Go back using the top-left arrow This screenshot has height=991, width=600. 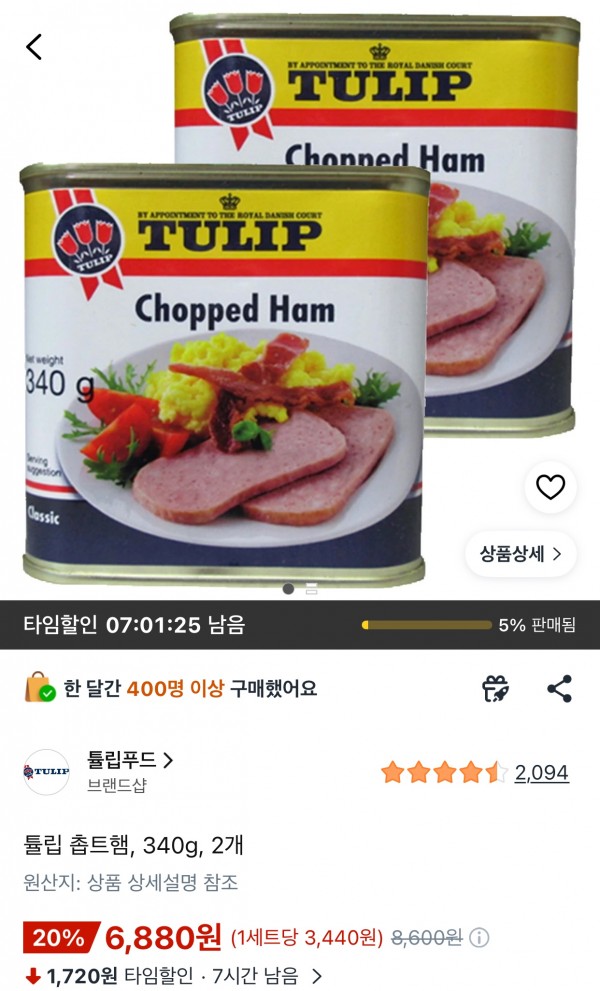point(34,47)
